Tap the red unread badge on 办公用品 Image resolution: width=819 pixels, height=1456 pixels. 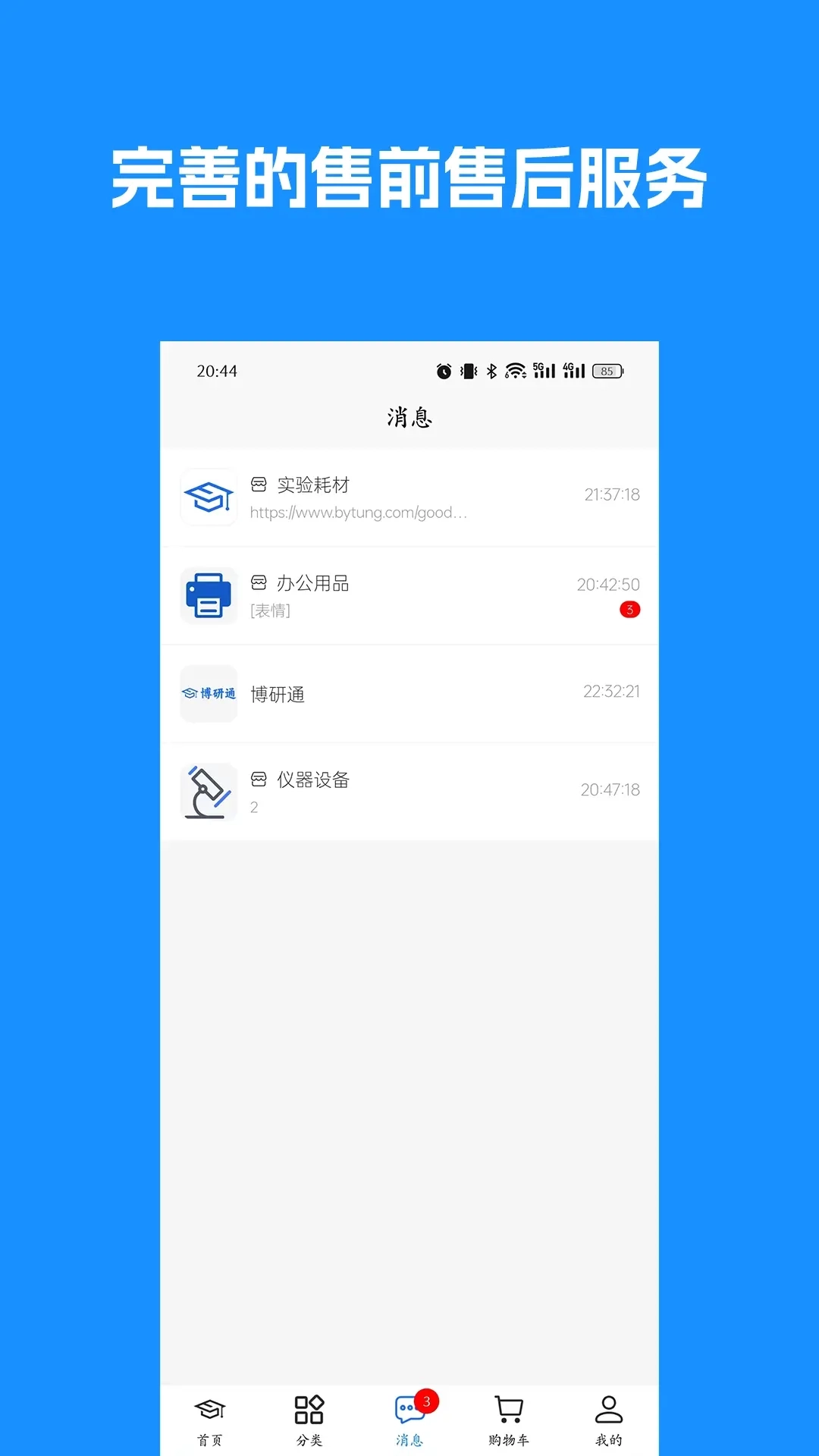630,608
